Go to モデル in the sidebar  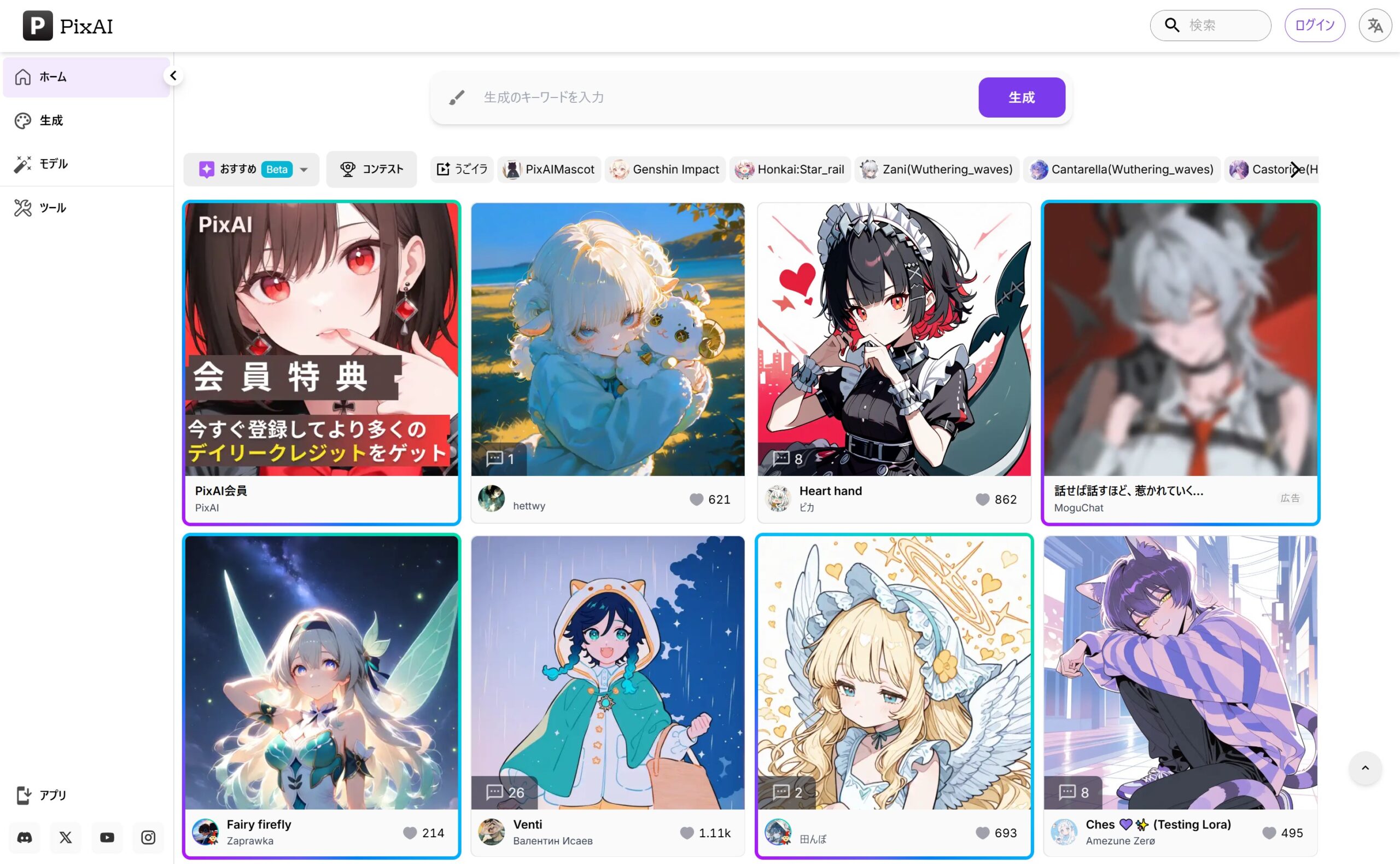[53, 164]
